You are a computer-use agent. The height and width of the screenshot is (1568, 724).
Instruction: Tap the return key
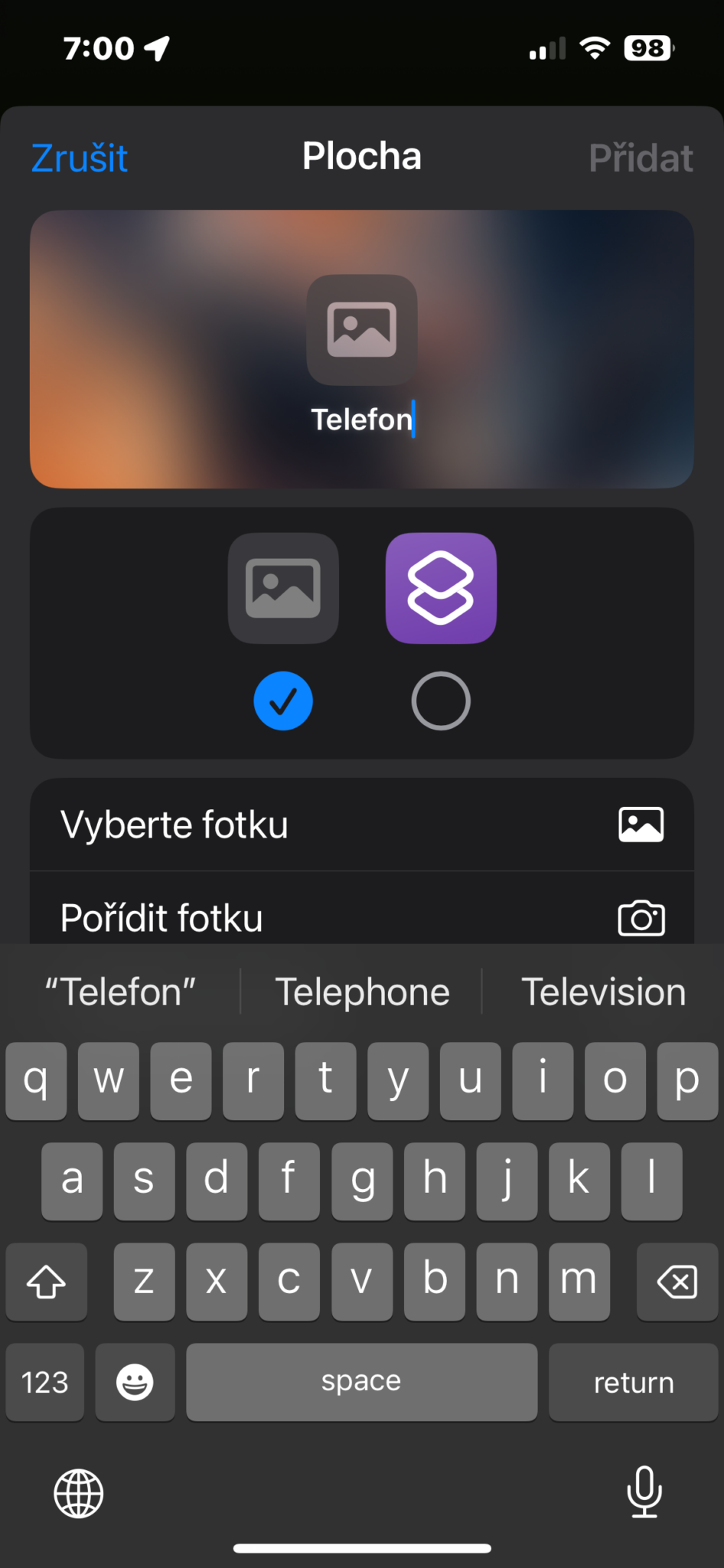pos(633,1383)
